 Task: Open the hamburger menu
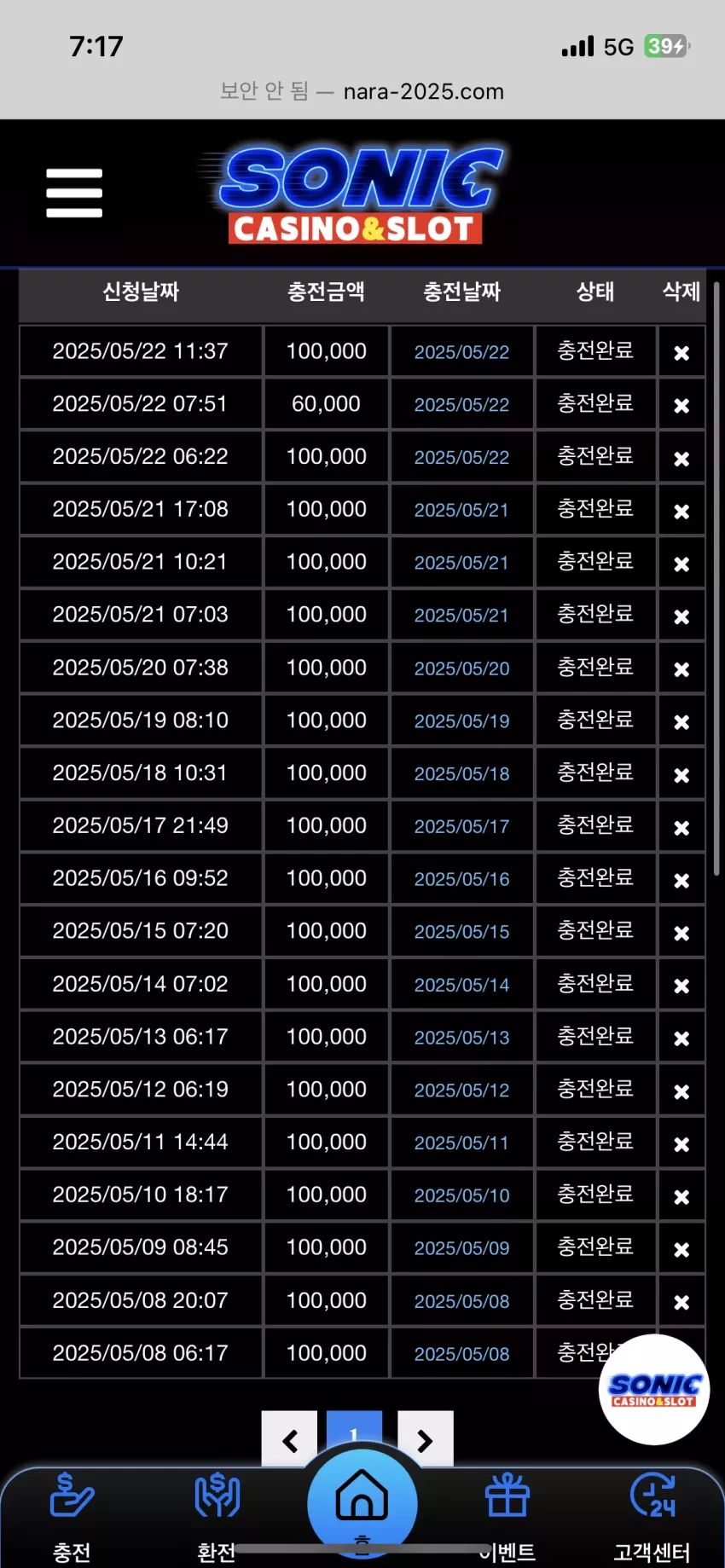click(74, 193)
